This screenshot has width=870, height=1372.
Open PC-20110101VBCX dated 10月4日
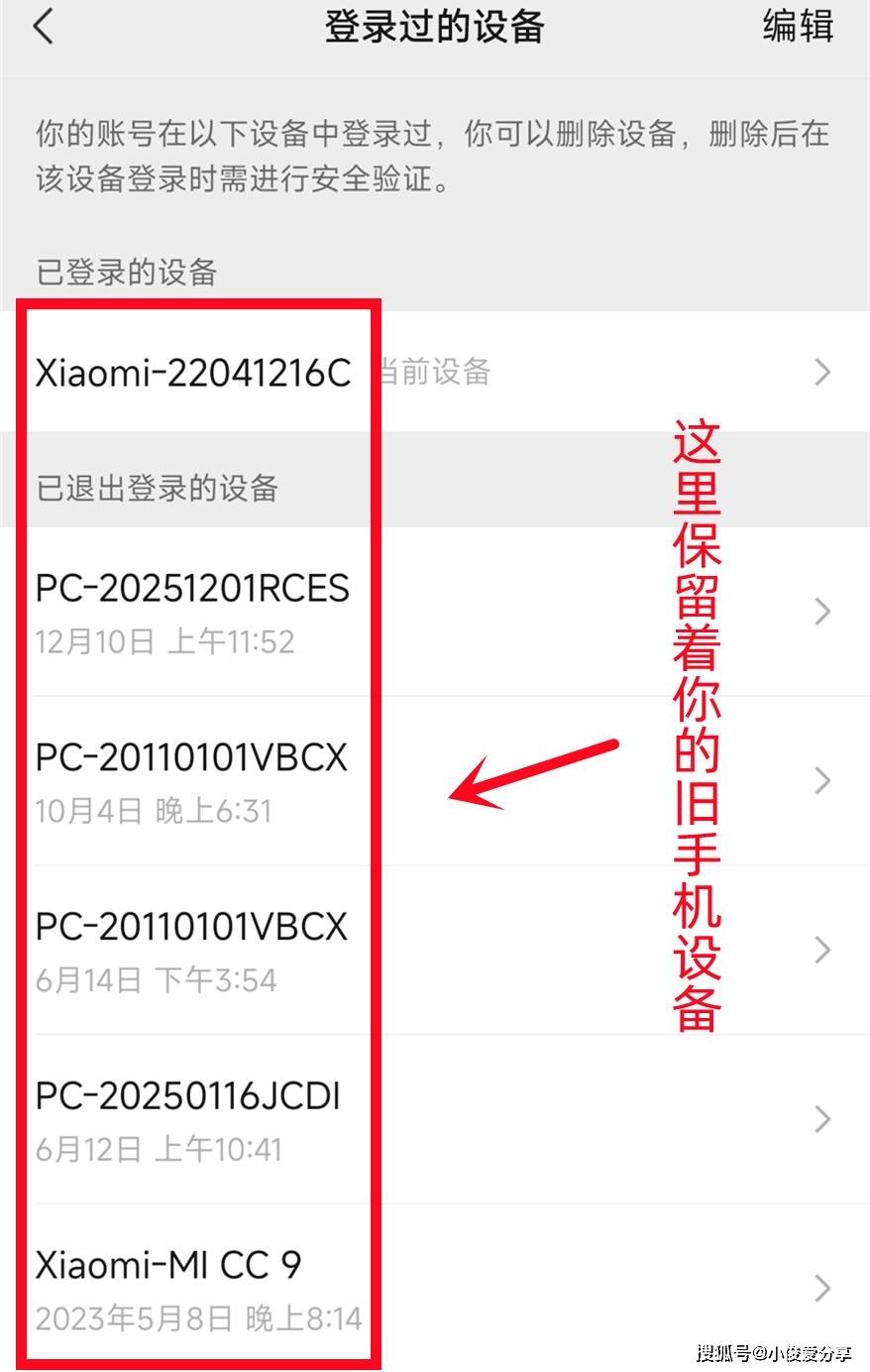click(434, 781)
